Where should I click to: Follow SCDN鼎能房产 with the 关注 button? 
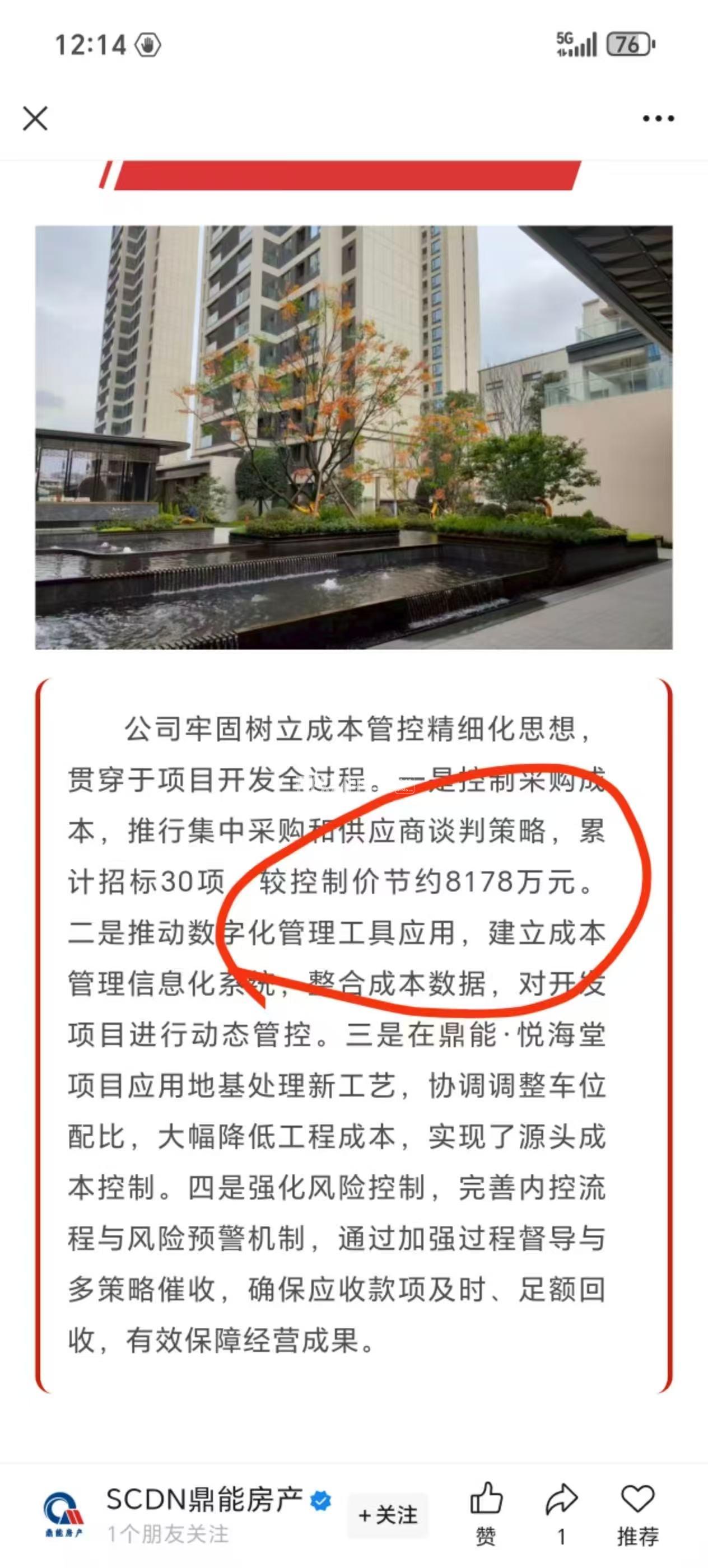tap(388, 1515)
